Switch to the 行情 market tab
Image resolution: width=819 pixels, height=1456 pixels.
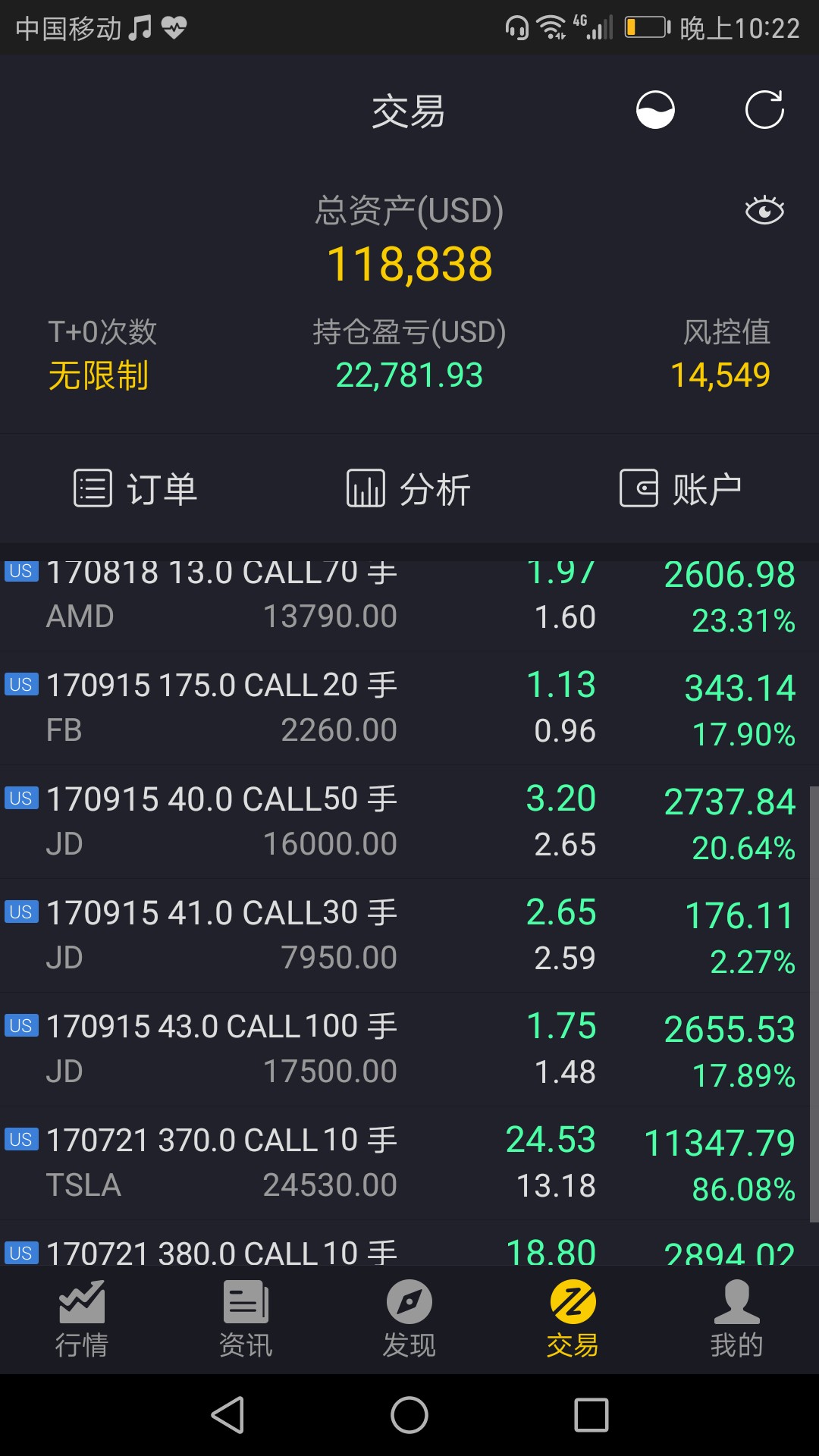pyautogui.click(x=82, y=1319)
